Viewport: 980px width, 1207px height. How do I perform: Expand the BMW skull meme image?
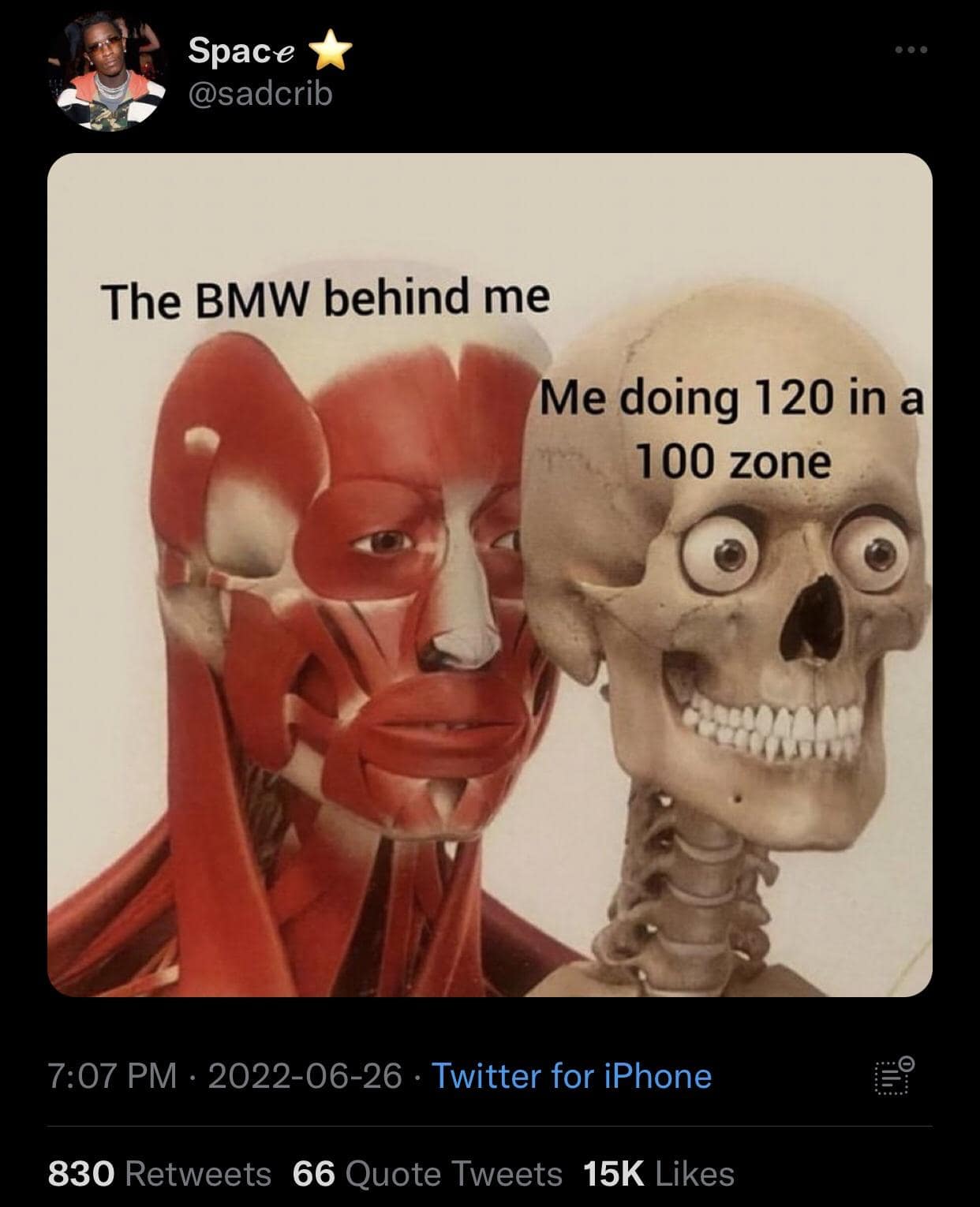coord(489,574)
